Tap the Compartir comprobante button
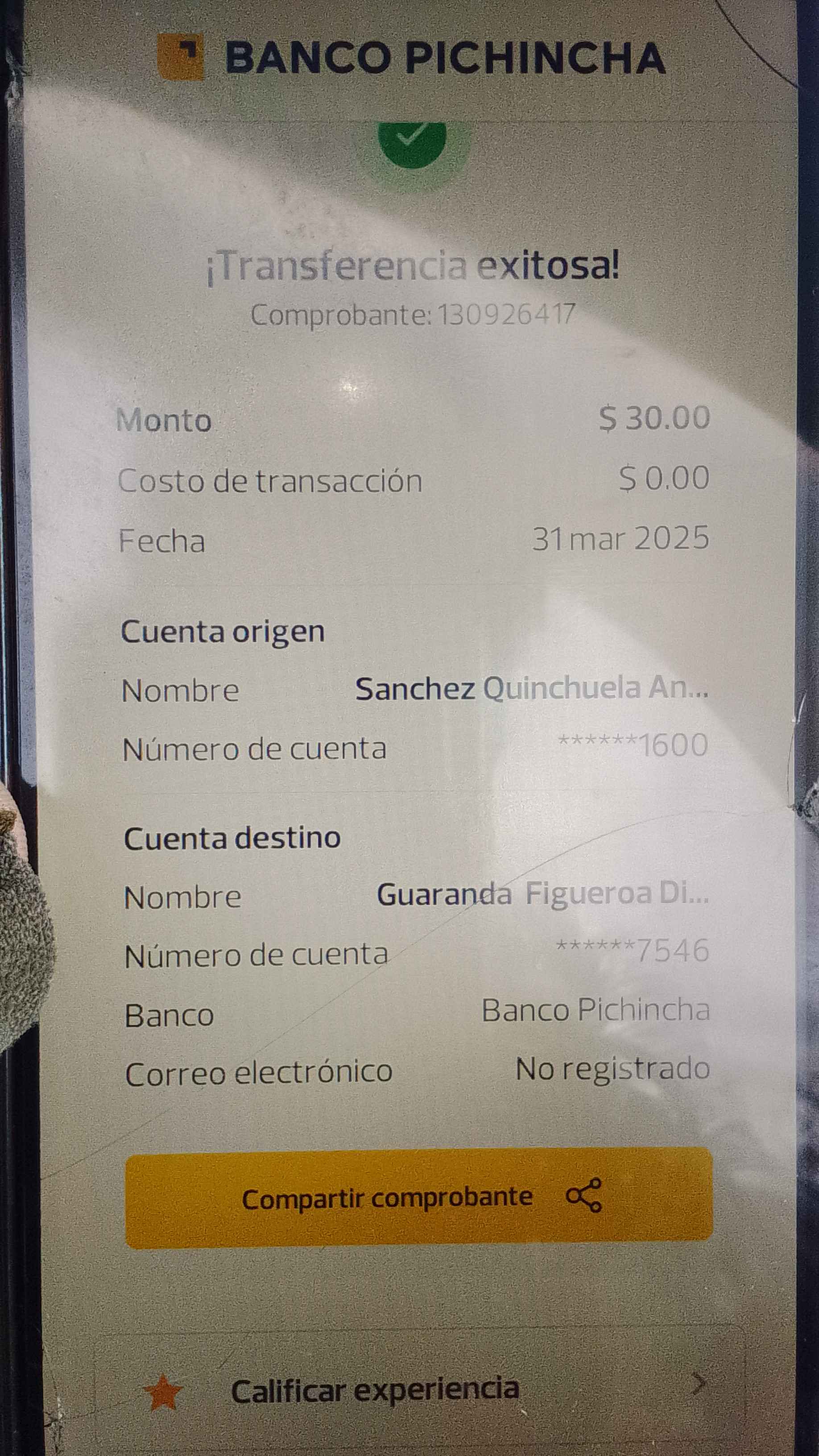 pos(418,1196)
